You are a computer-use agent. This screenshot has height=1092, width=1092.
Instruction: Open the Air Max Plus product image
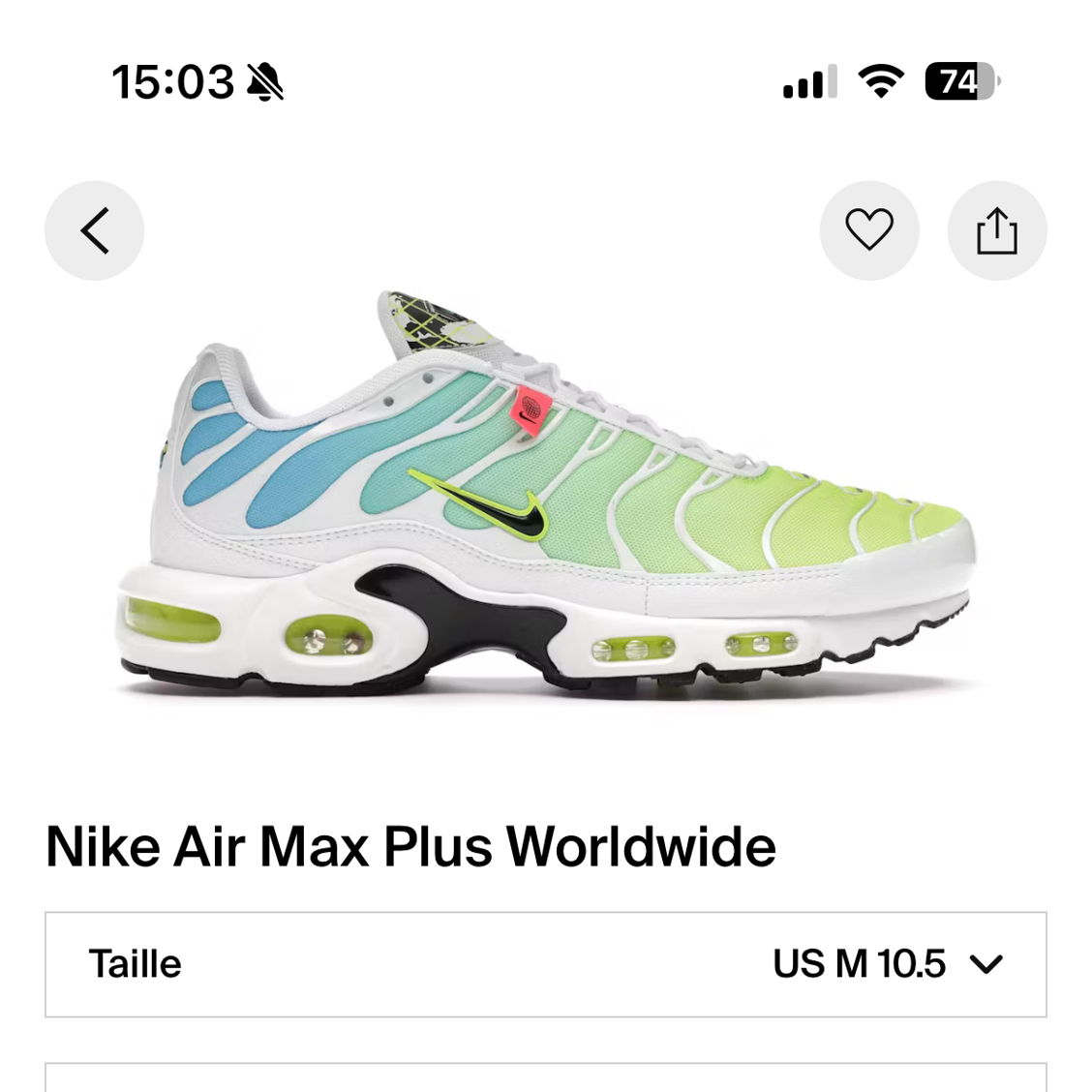click(543, 496)
